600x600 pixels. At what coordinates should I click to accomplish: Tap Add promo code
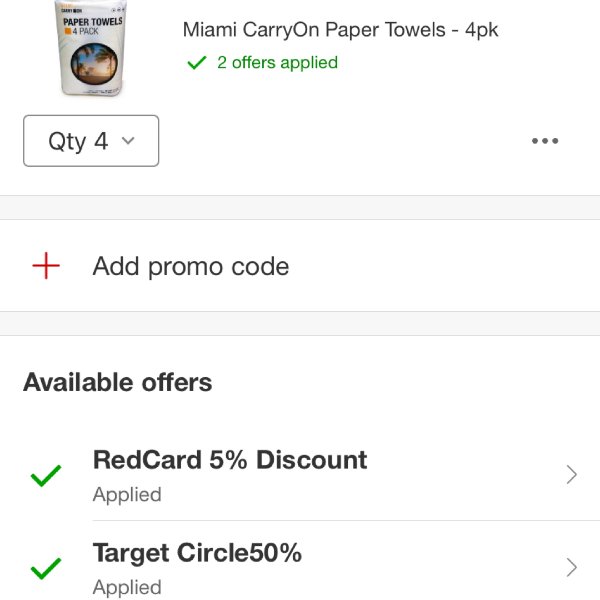(190, 266)
